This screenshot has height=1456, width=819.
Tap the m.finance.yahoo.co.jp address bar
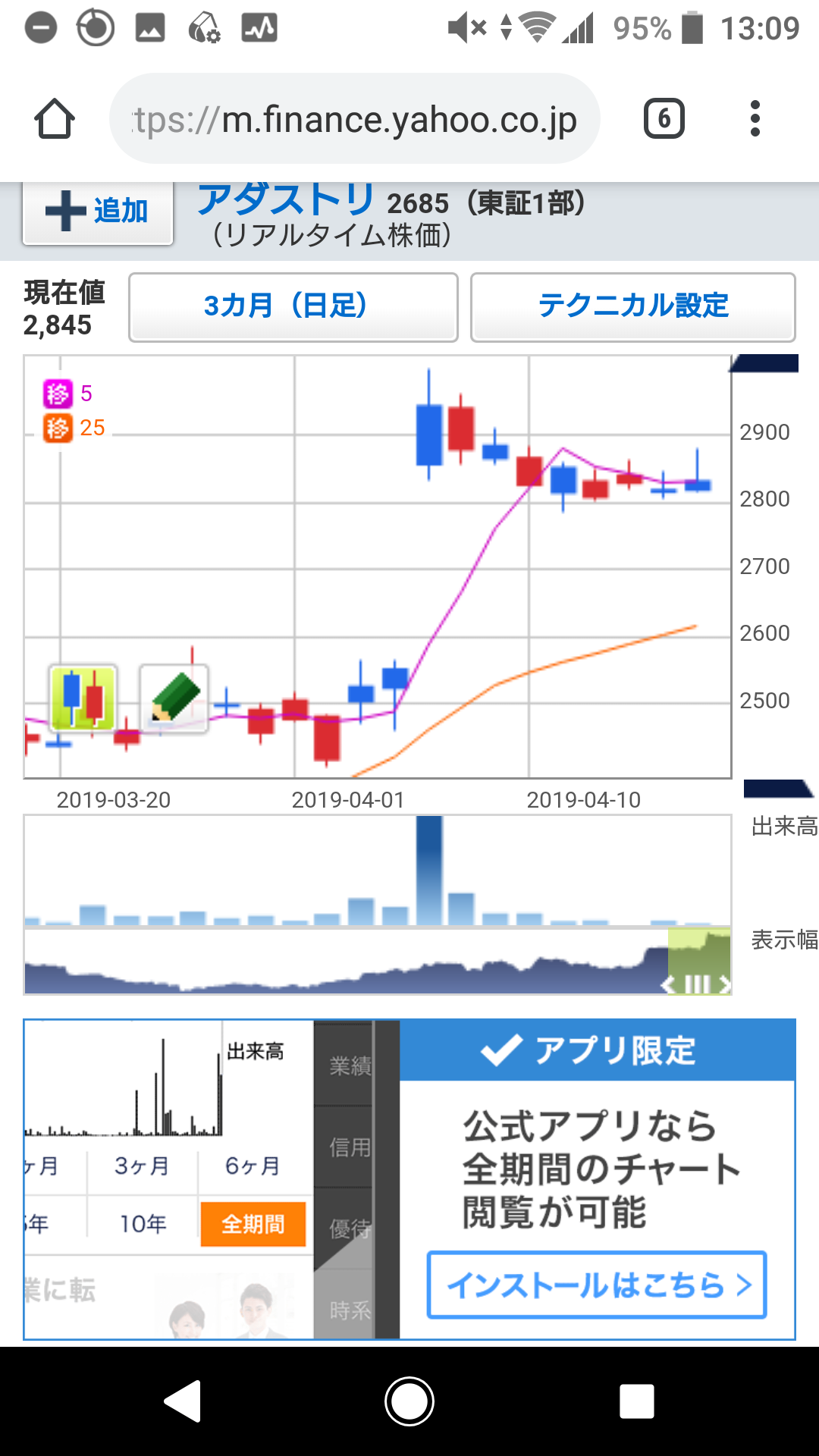355,119
